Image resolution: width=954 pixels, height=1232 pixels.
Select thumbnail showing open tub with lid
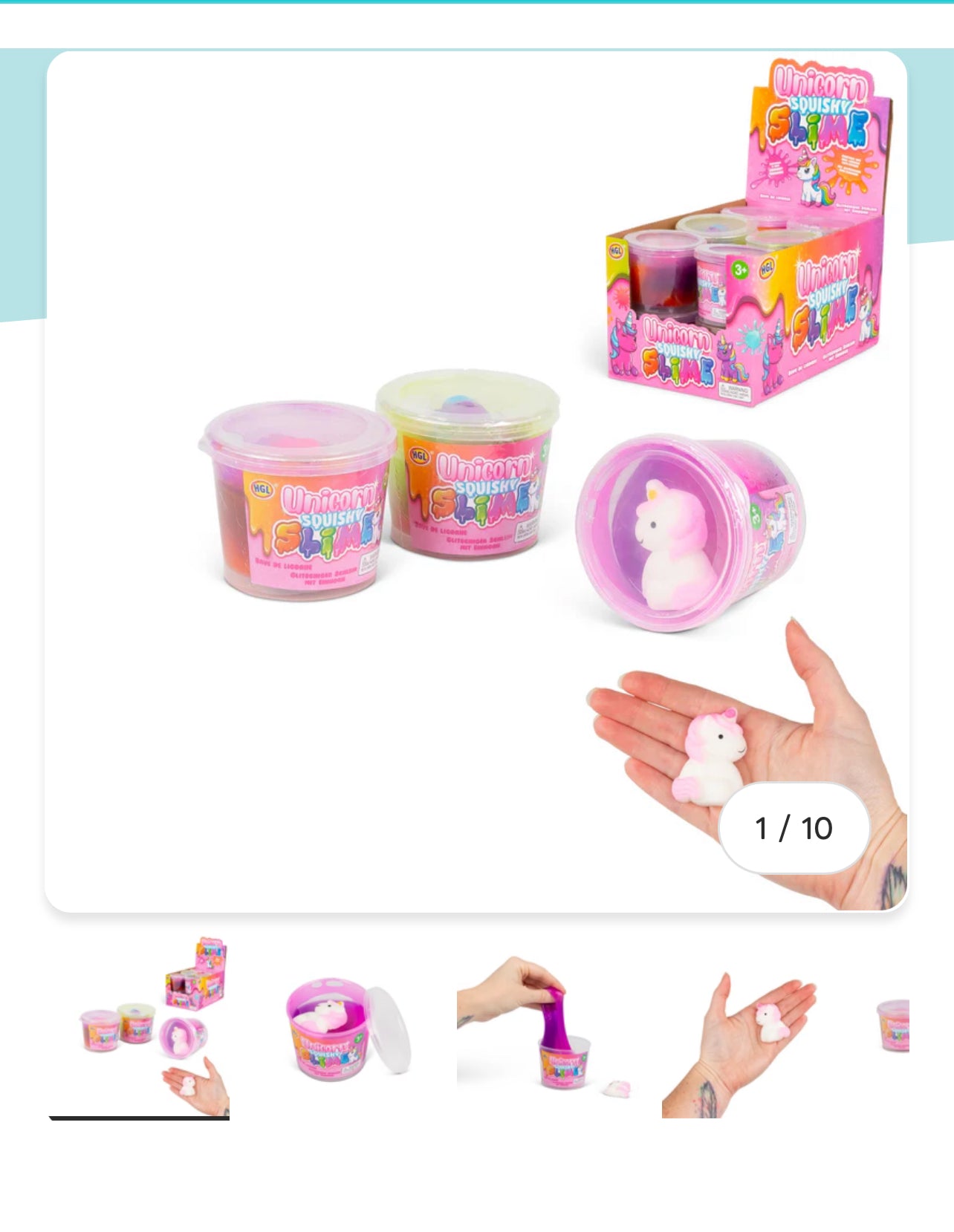pyautogui.click(x=344, y=1028)
